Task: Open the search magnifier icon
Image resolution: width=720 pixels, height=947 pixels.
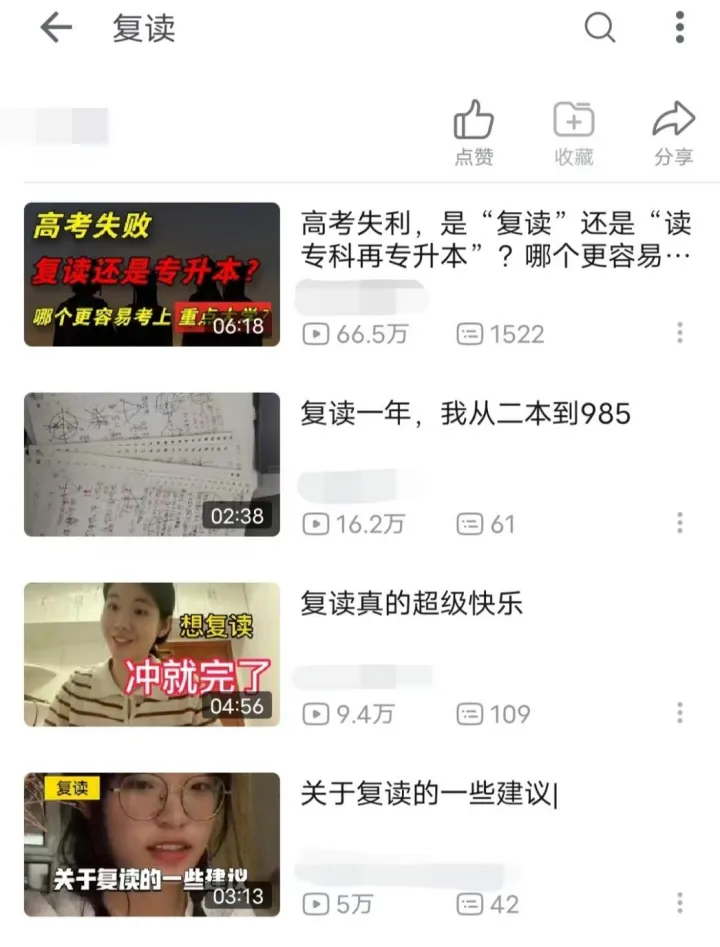Action: coord(600,28)
